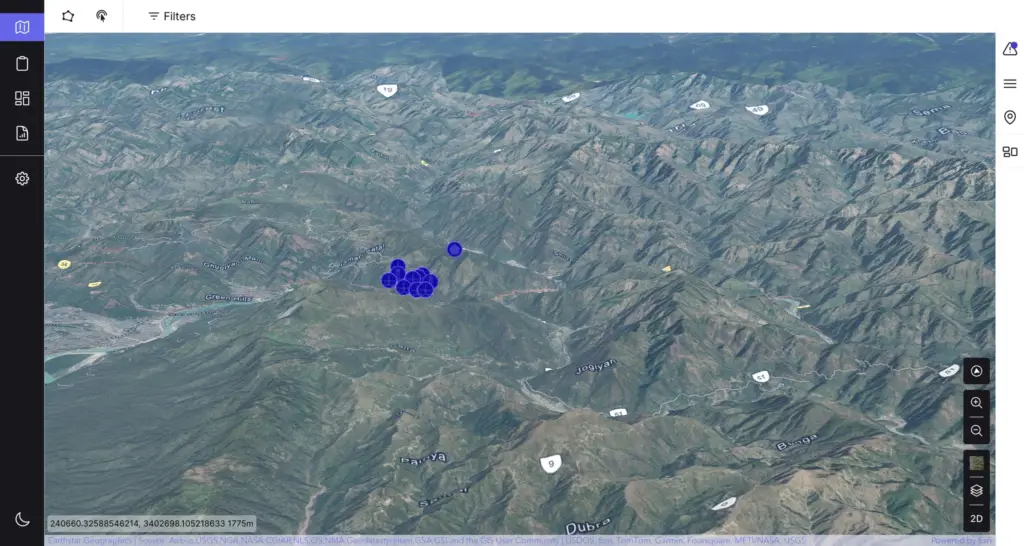The width and height of the screenshot is (1024, 546).
Task: Open the Filters panel
Action: [172, 16]
